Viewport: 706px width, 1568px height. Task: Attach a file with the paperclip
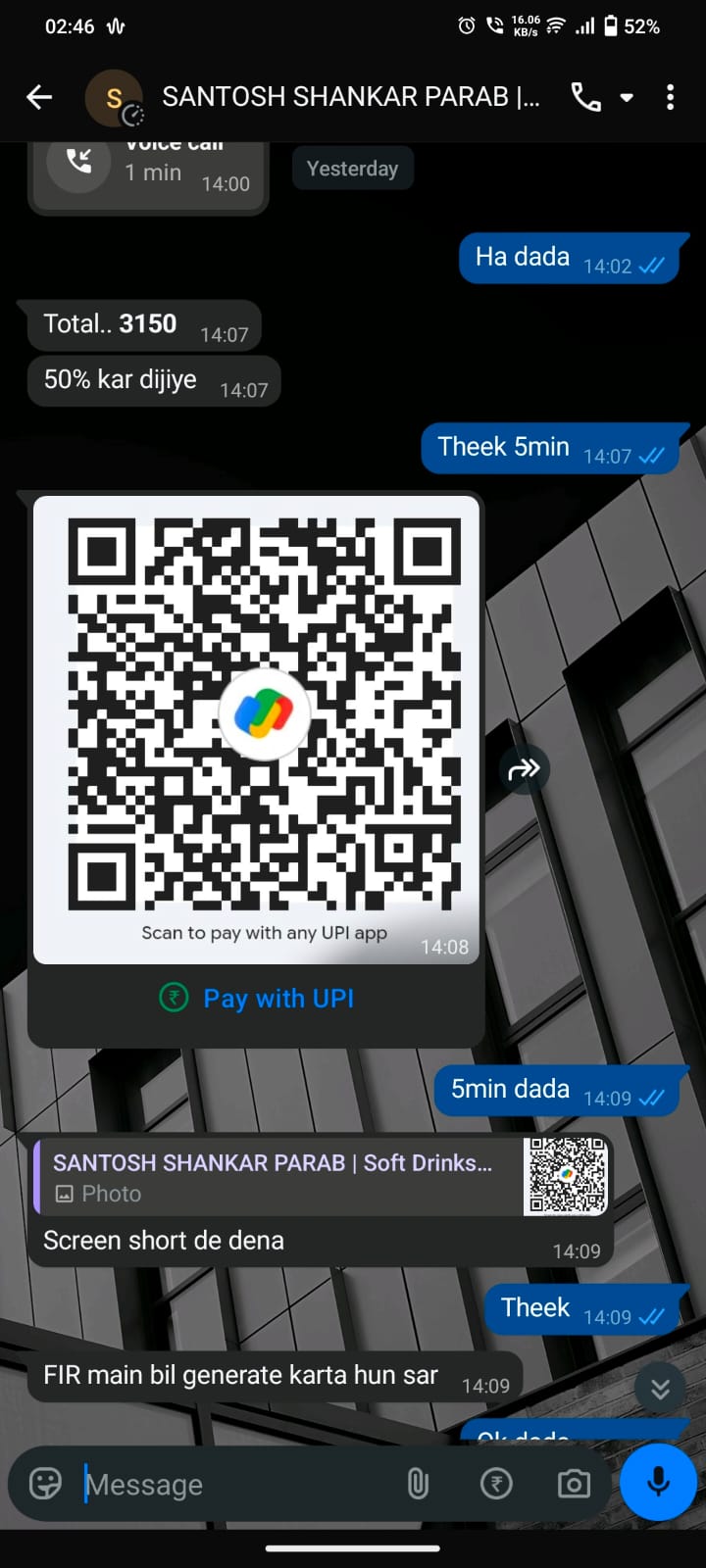(x=418, y=1484)
